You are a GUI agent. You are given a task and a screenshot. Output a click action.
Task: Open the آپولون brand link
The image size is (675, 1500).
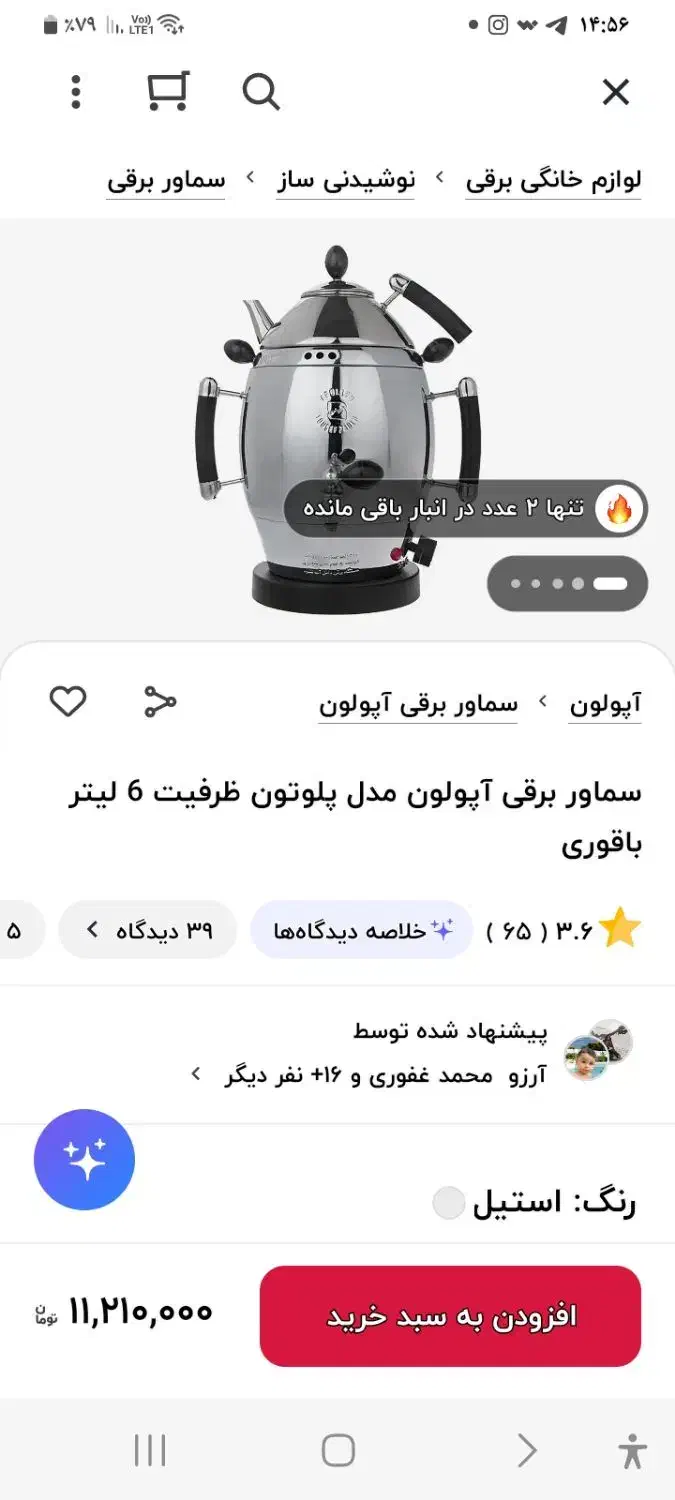(605, 704)
